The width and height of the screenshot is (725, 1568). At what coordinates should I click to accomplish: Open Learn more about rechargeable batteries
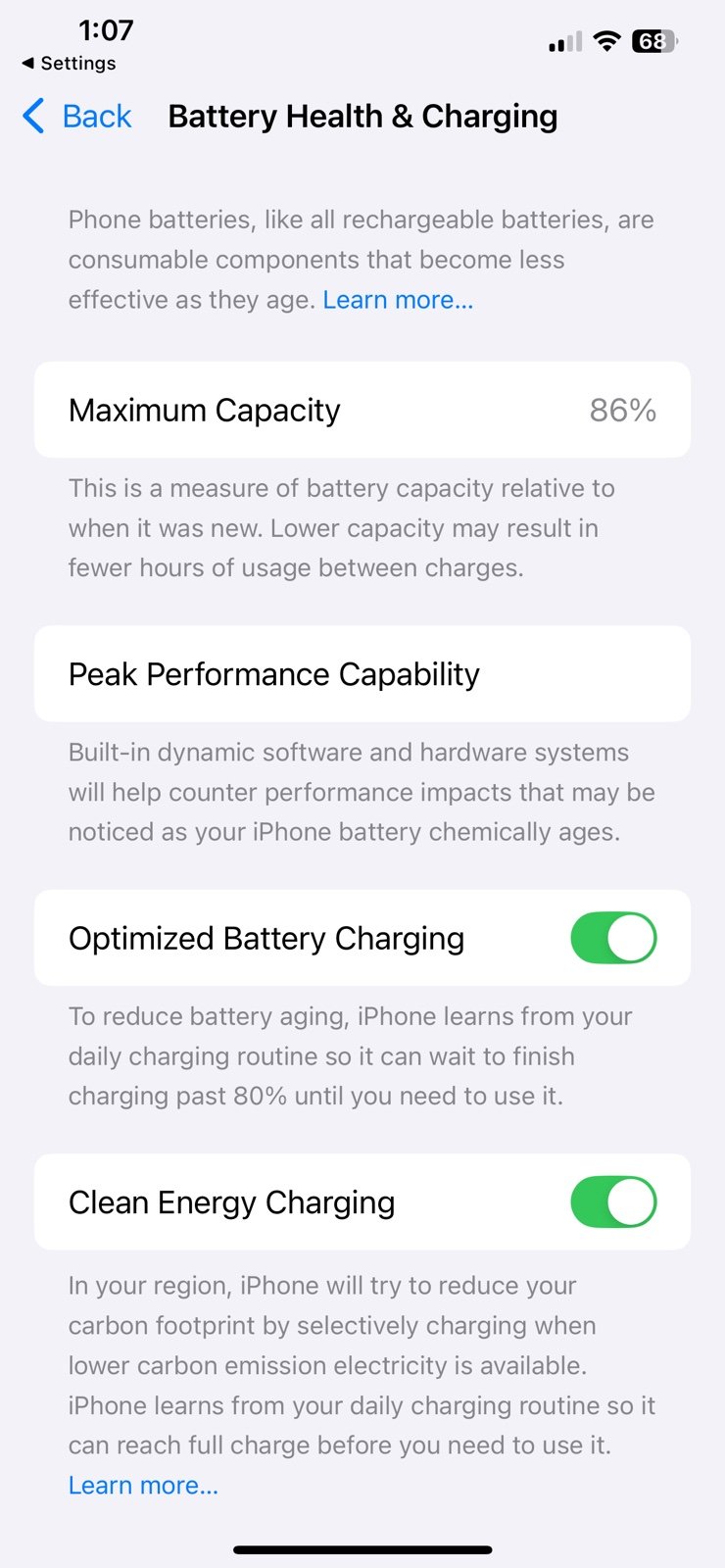397,299
